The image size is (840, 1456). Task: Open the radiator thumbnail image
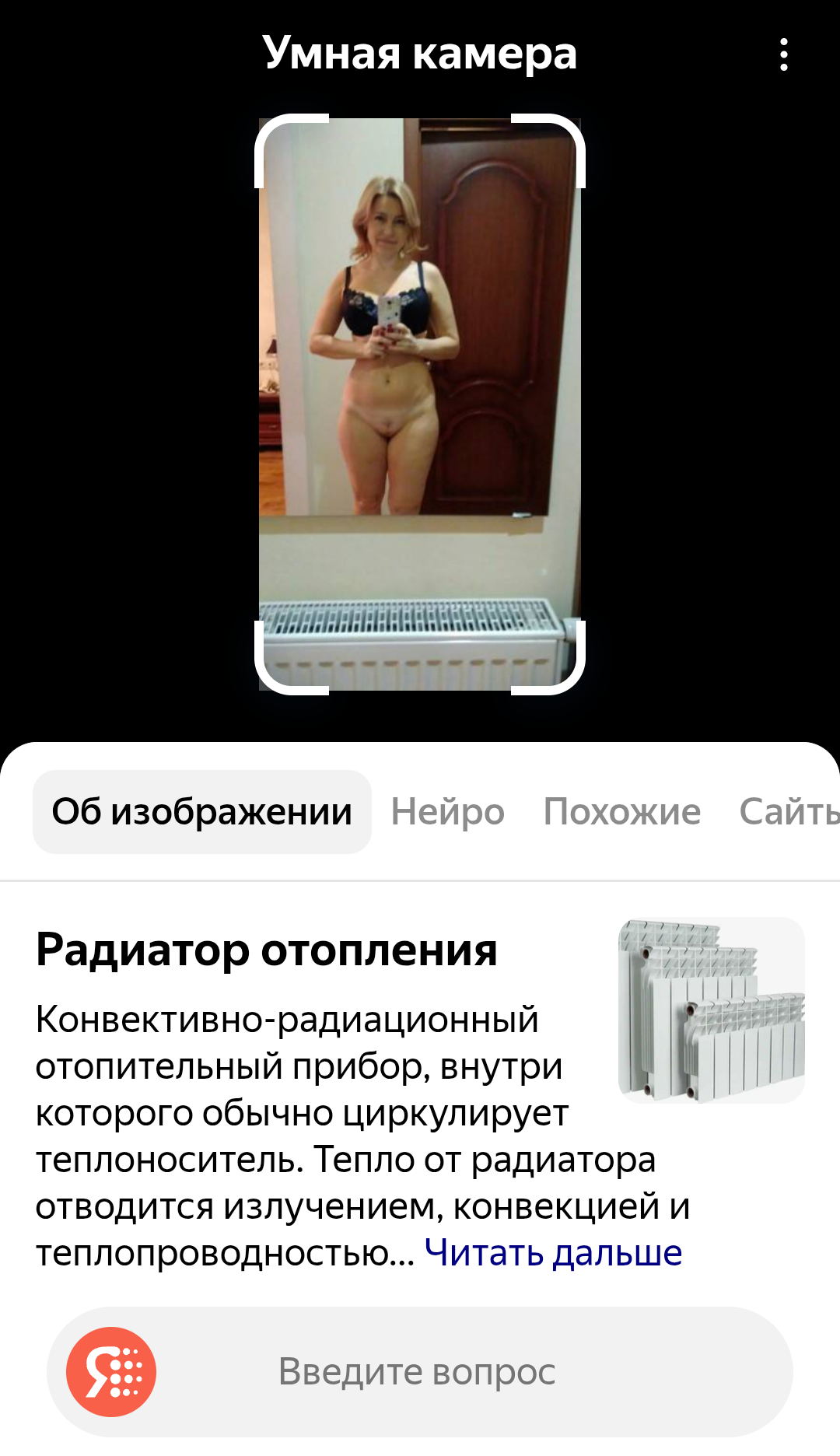(711, 1010)
